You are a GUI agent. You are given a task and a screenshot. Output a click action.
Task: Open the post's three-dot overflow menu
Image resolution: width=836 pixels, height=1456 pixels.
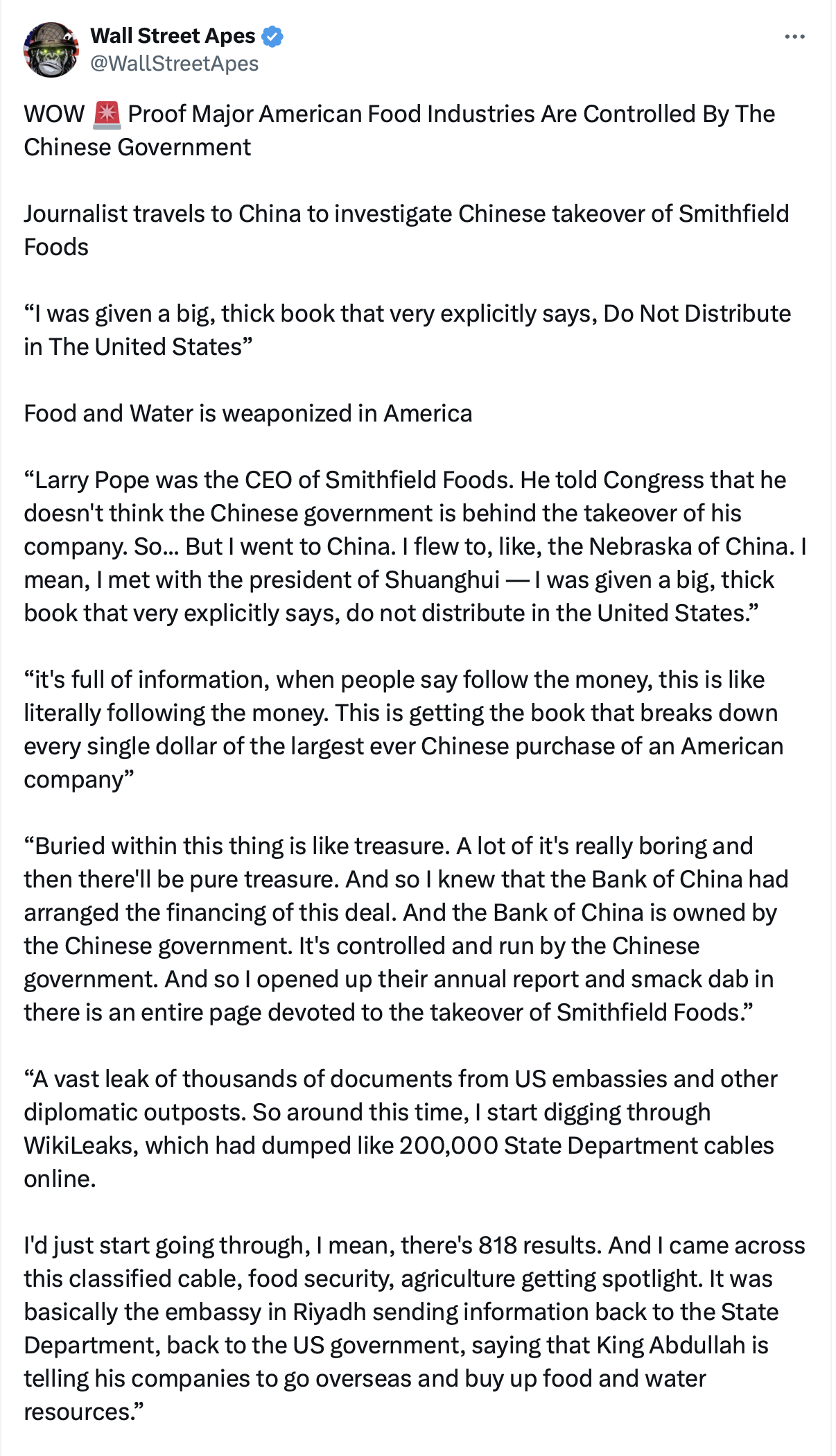point(794,37)
